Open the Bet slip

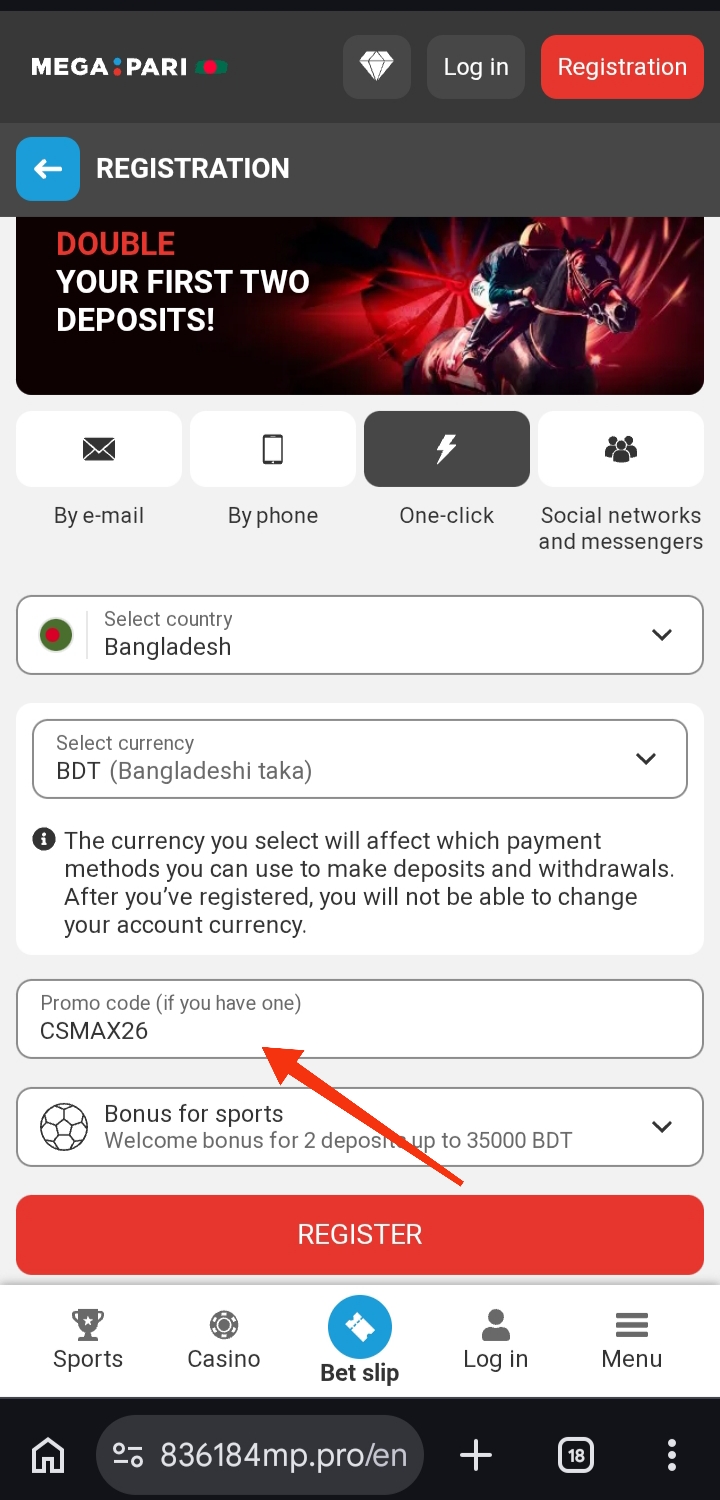tap(360, 1340)
